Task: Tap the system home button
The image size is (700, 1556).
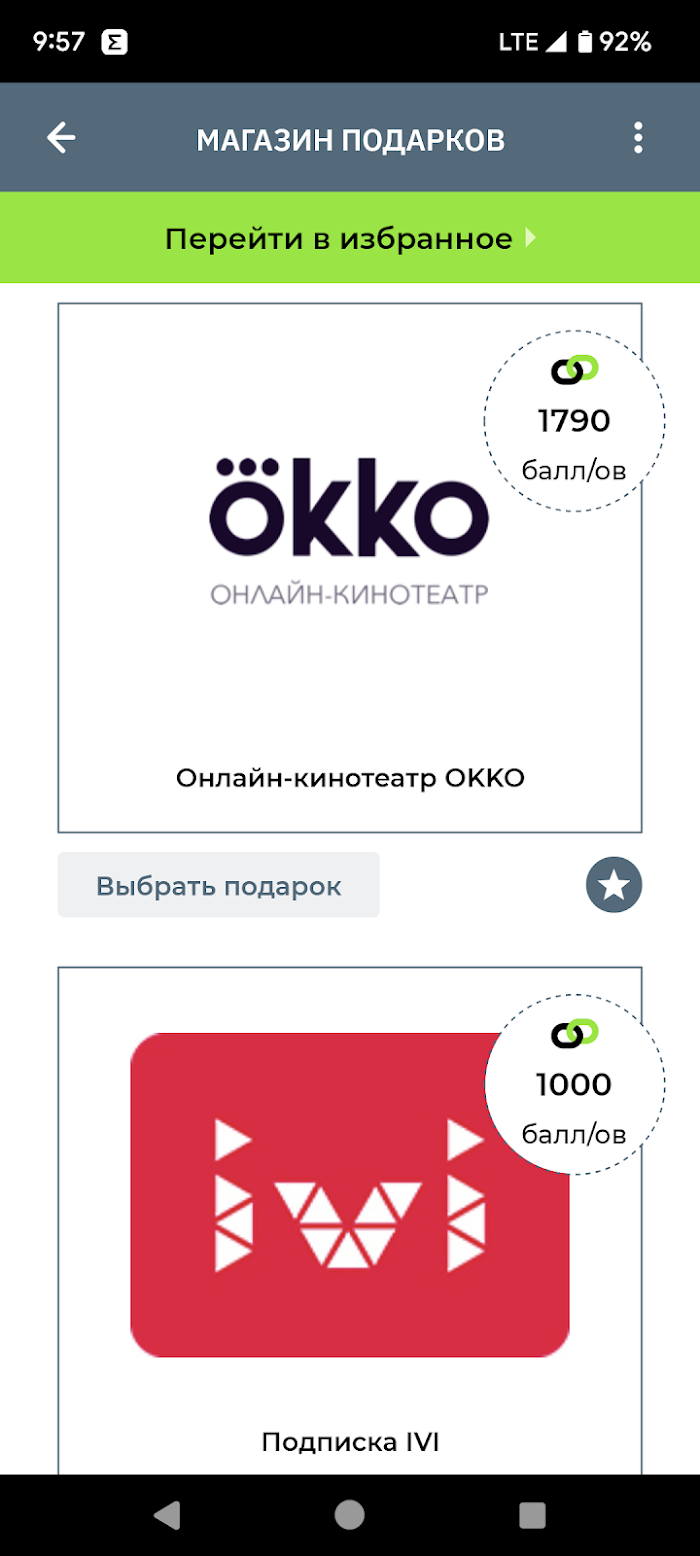Action: click(349, 1514)
